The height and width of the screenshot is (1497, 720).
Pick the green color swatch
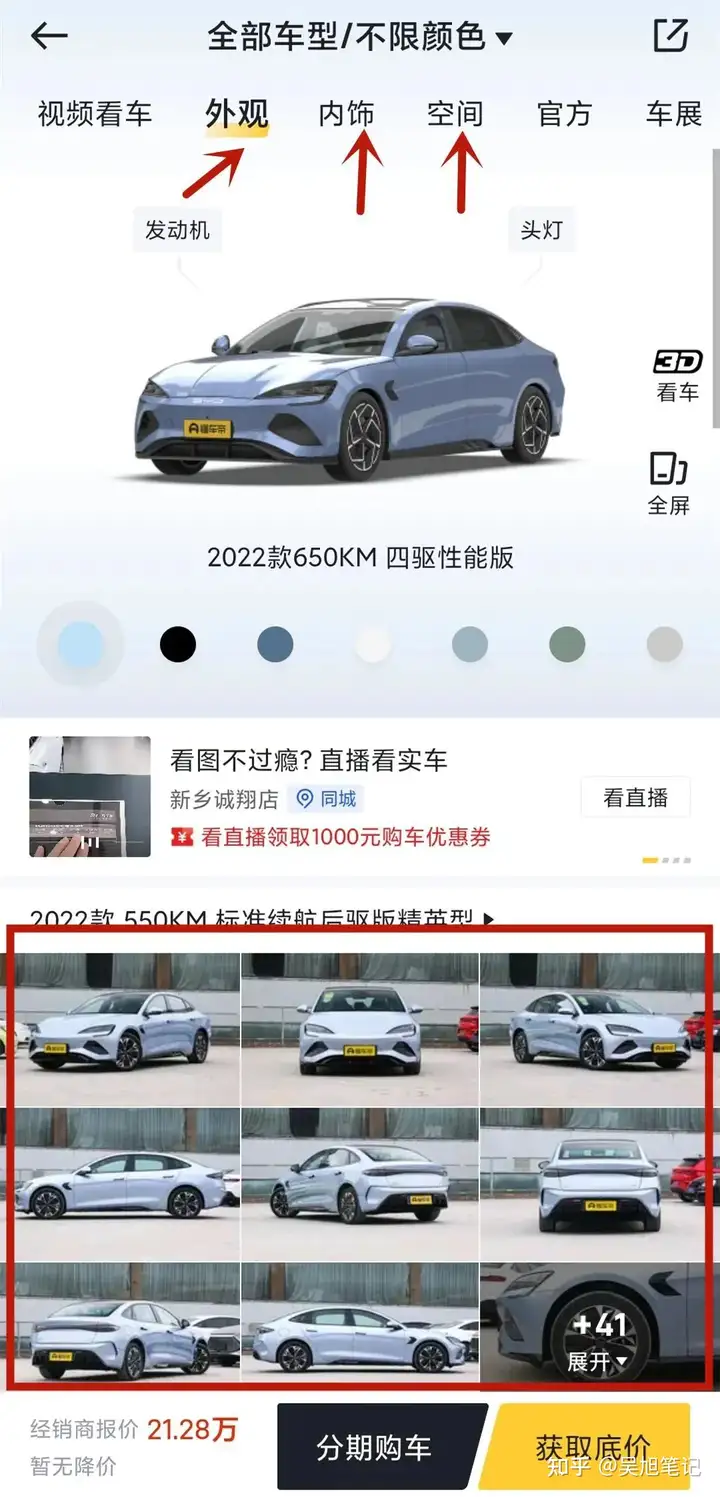coord(567,645)
